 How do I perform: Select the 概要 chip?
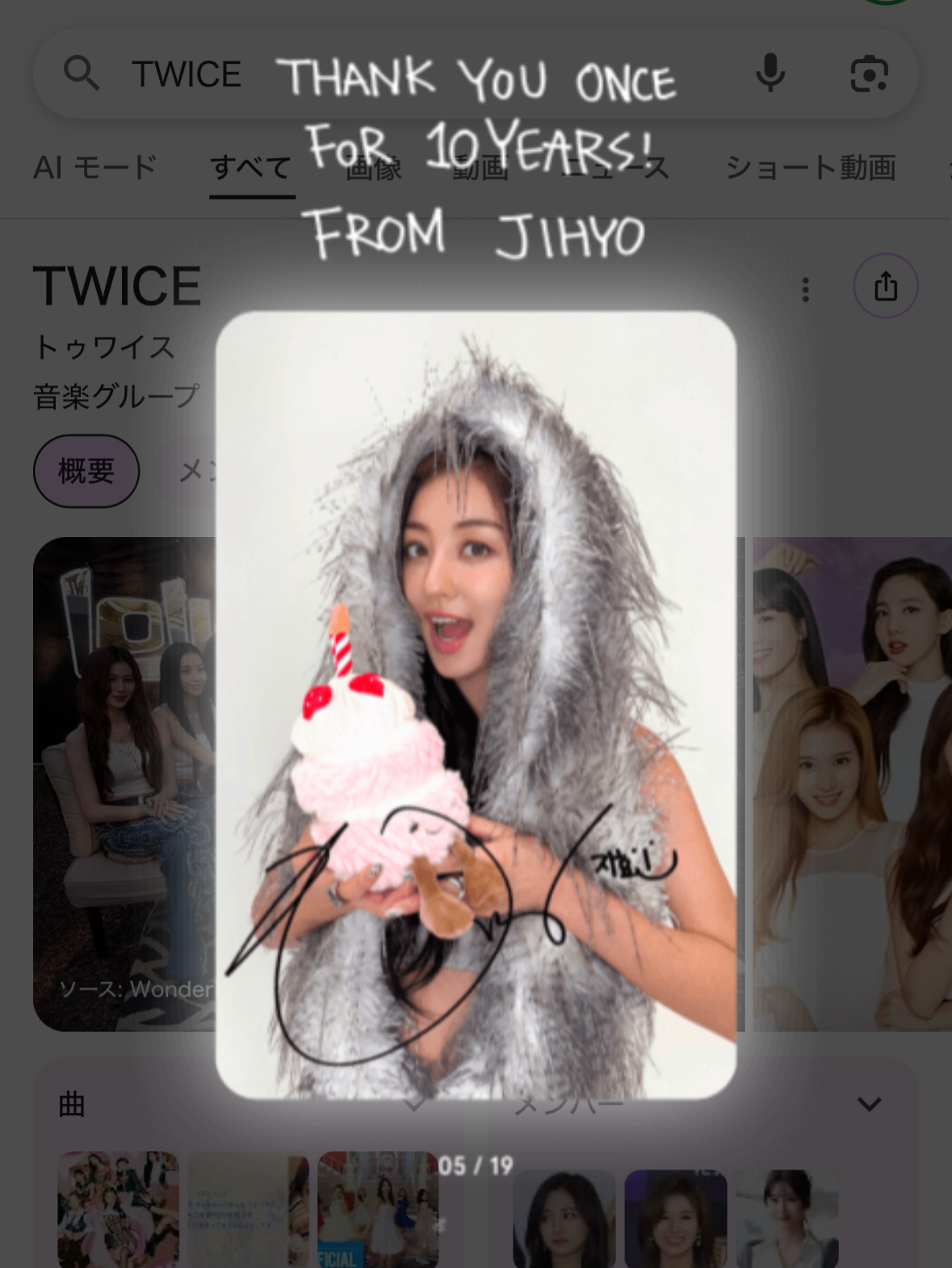click(86, 471)
